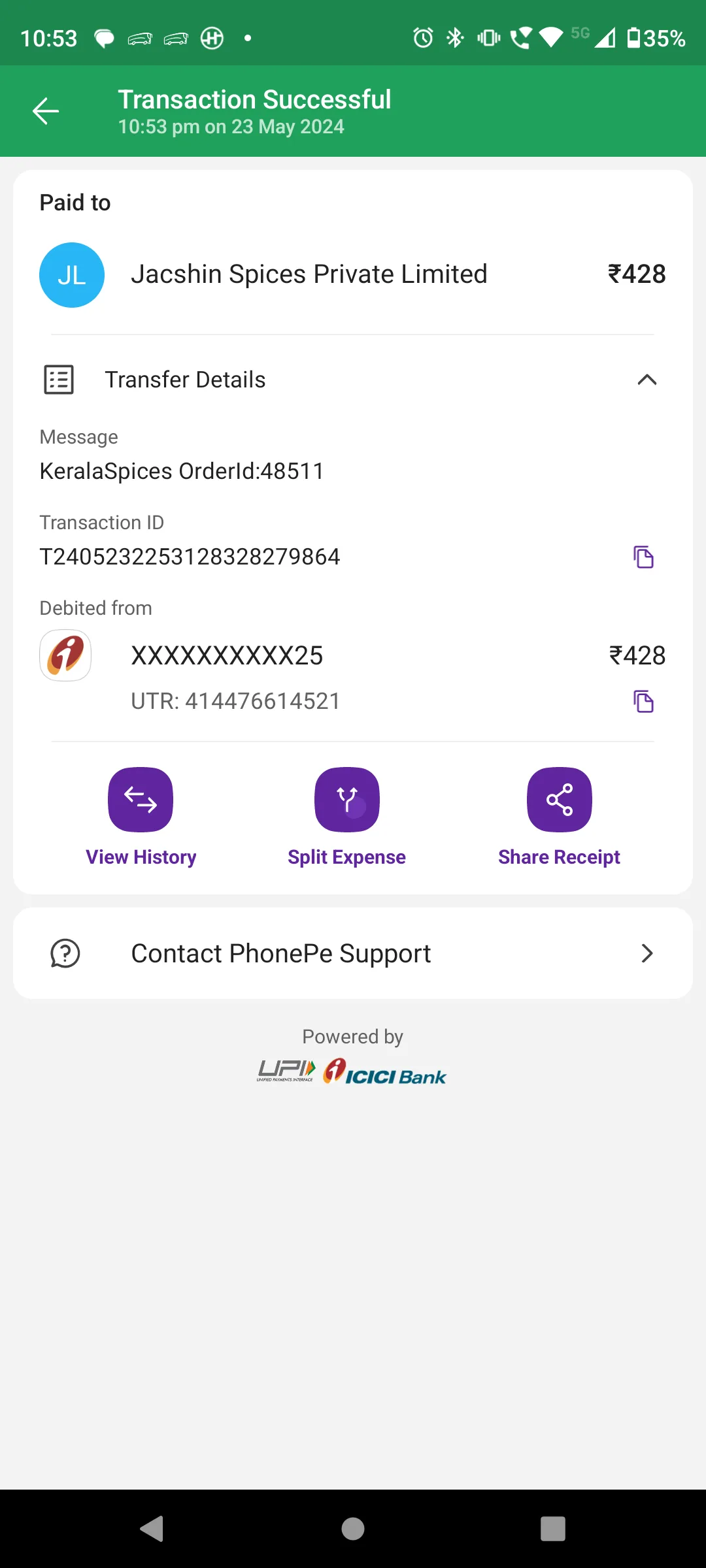Open Jacshin Spices Private Limited payee
Image resolution: width=706 pixels, height=1568 pixels.
click(353, 274)
